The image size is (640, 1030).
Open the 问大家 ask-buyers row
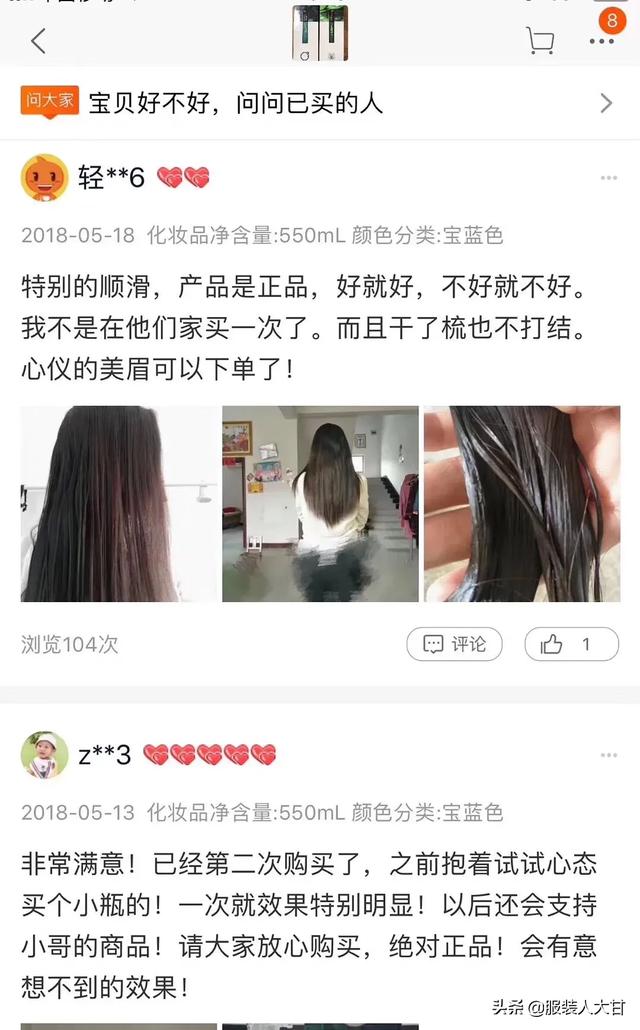[320, 103]
